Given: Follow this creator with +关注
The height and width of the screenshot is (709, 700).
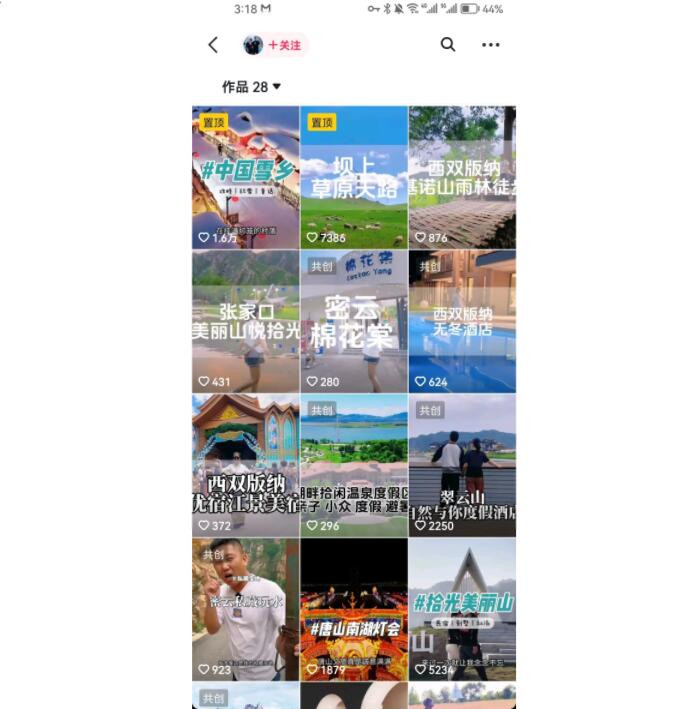Looking at the screenshot, I should (285, 45).
